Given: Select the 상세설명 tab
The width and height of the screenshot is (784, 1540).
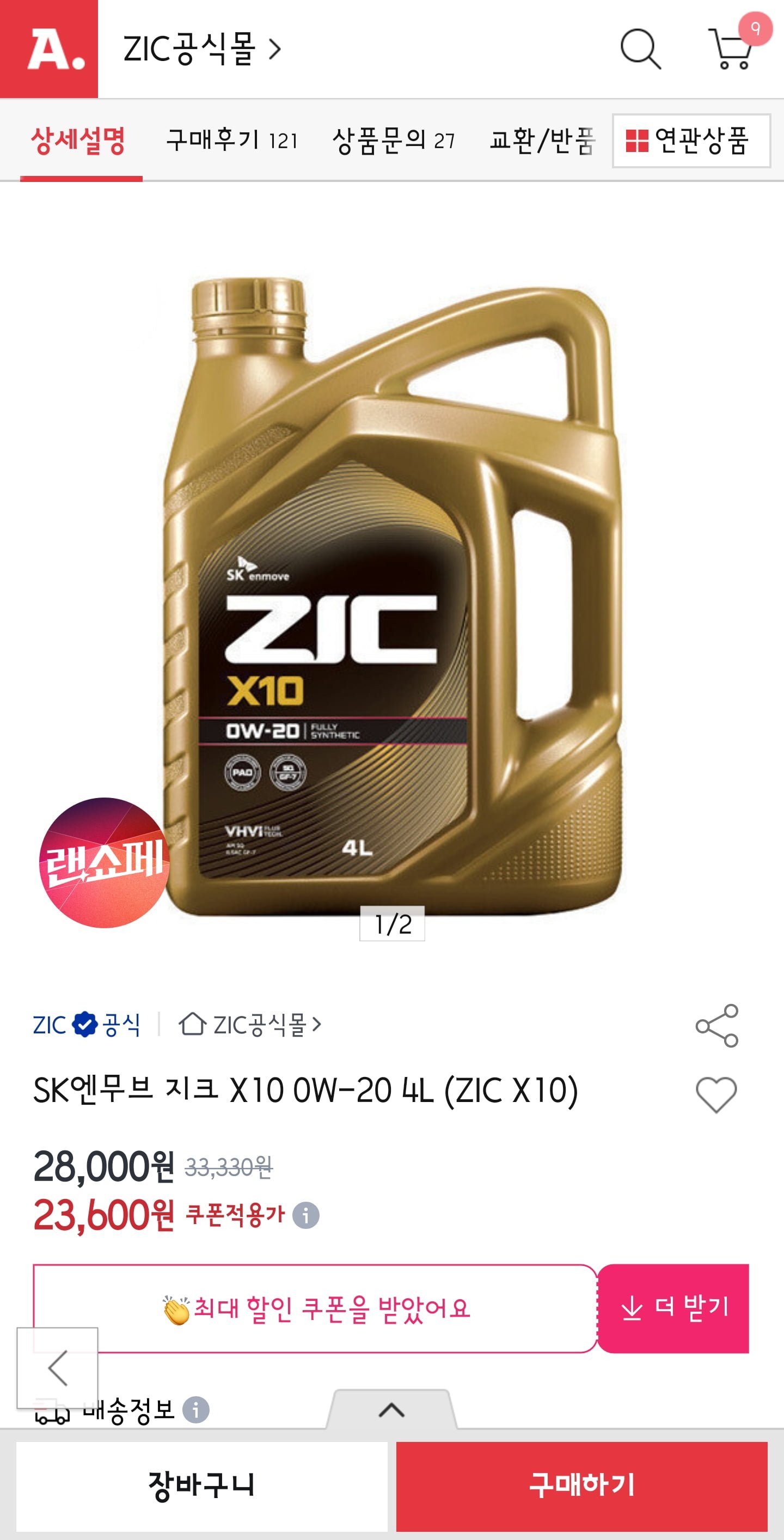Looking at the screenshot, I should (78, 141).
